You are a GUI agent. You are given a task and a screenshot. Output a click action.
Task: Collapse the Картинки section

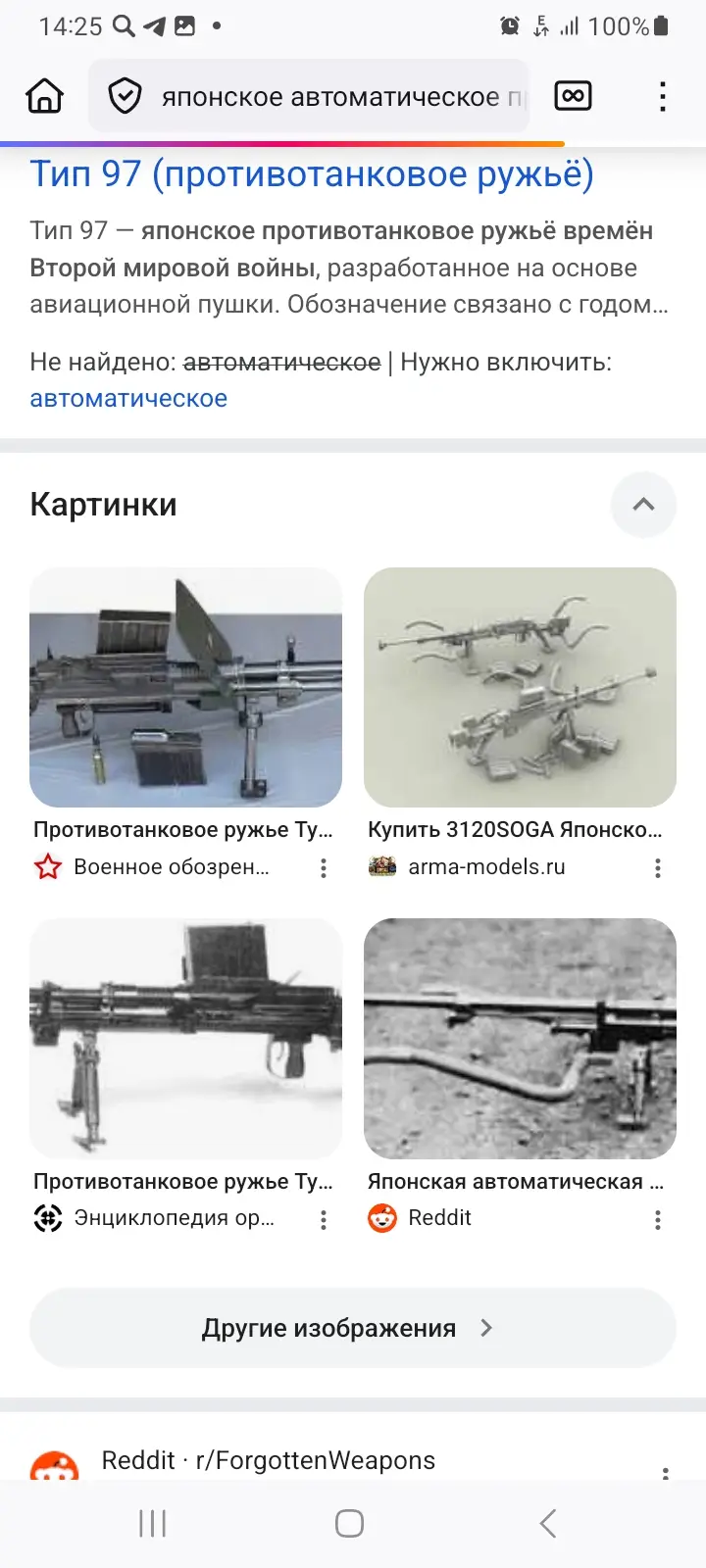click(x=643, y=505)
